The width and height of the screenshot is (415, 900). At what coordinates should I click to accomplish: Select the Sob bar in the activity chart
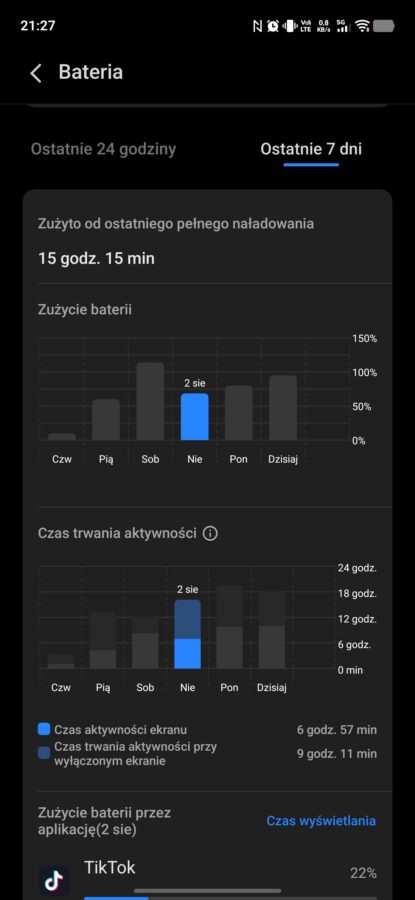click(x=145, y=643)
